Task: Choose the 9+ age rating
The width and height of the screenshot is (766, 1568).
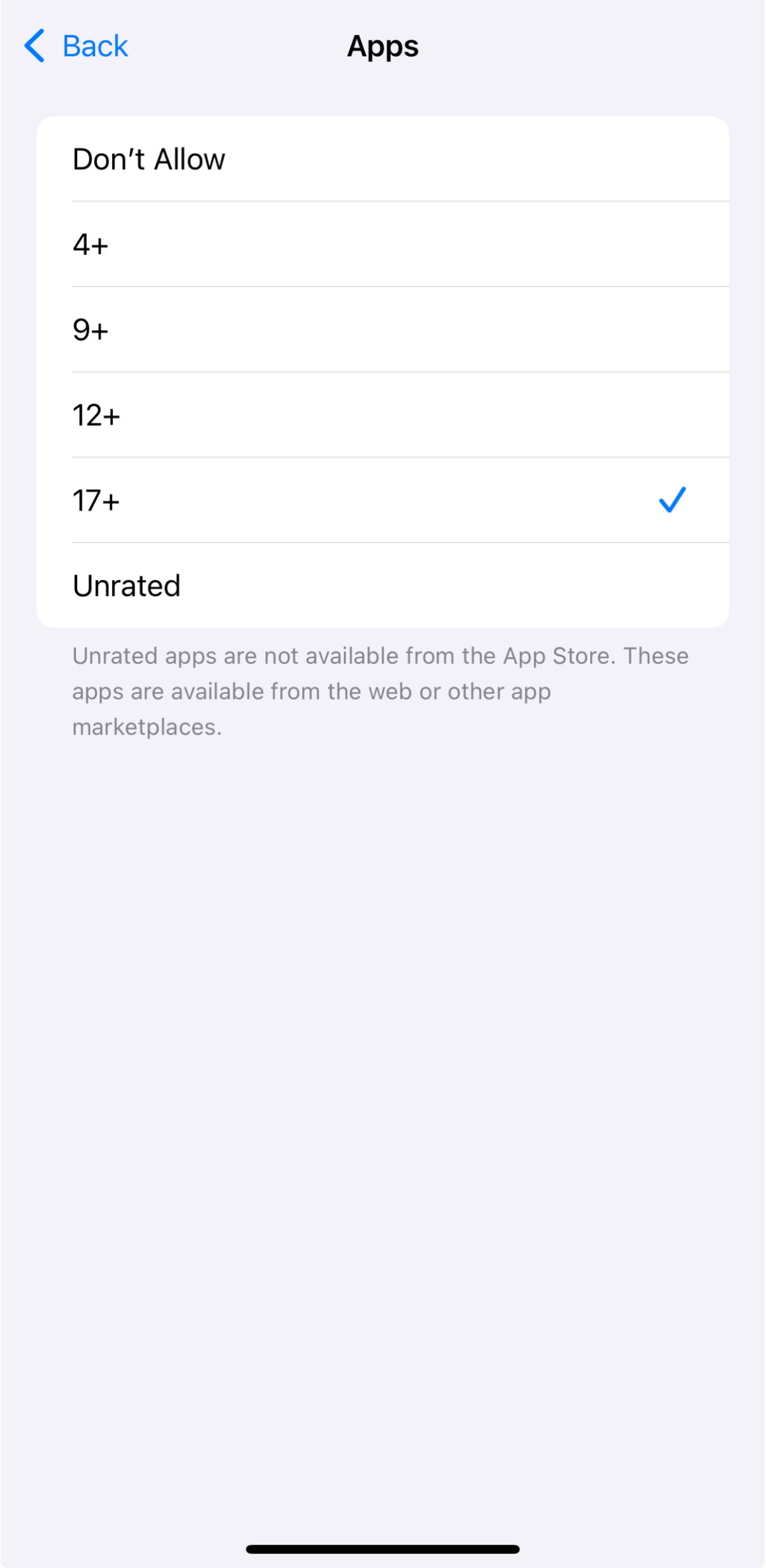Action: pyautogui.click(x=383, y=329)
